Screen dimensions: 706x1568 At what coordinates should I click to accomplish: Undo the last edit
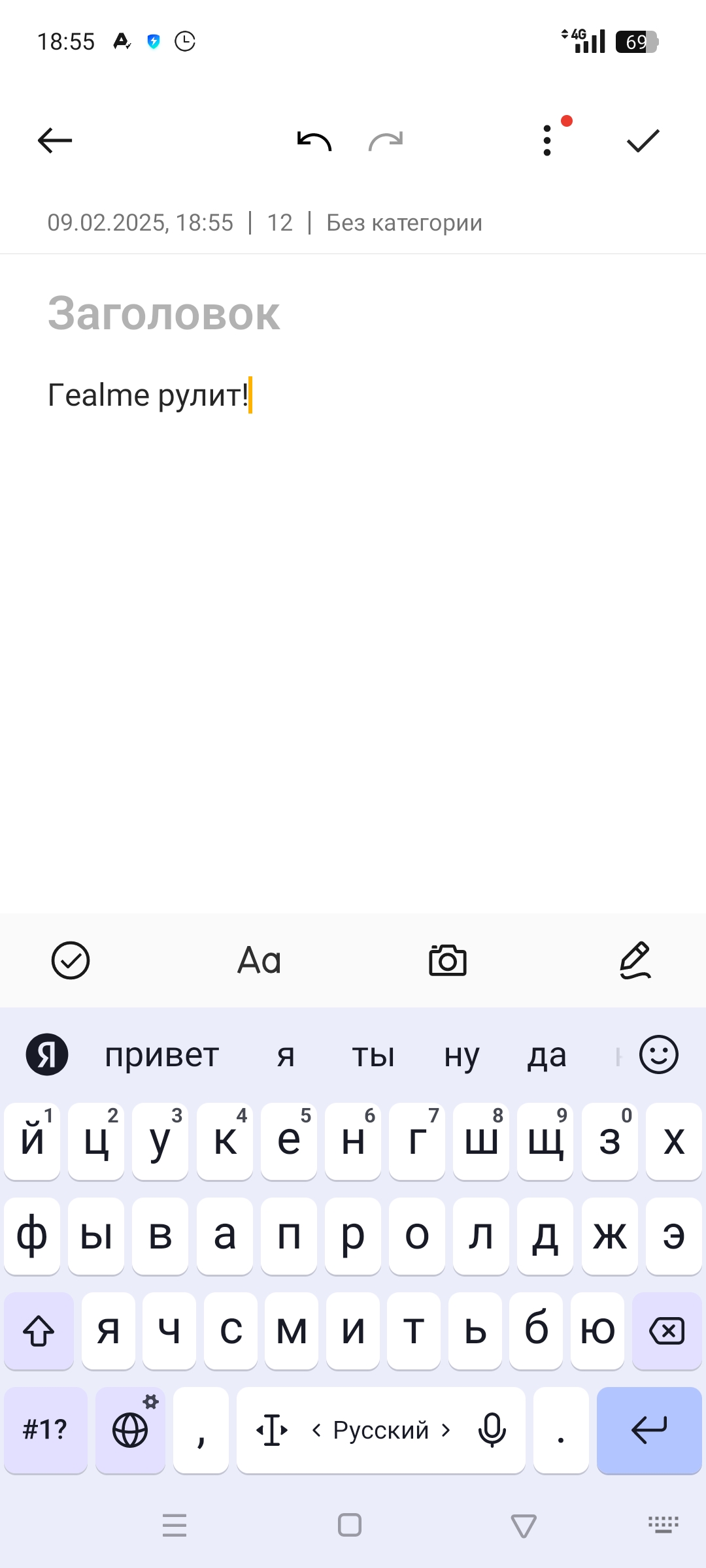[314, 140]
